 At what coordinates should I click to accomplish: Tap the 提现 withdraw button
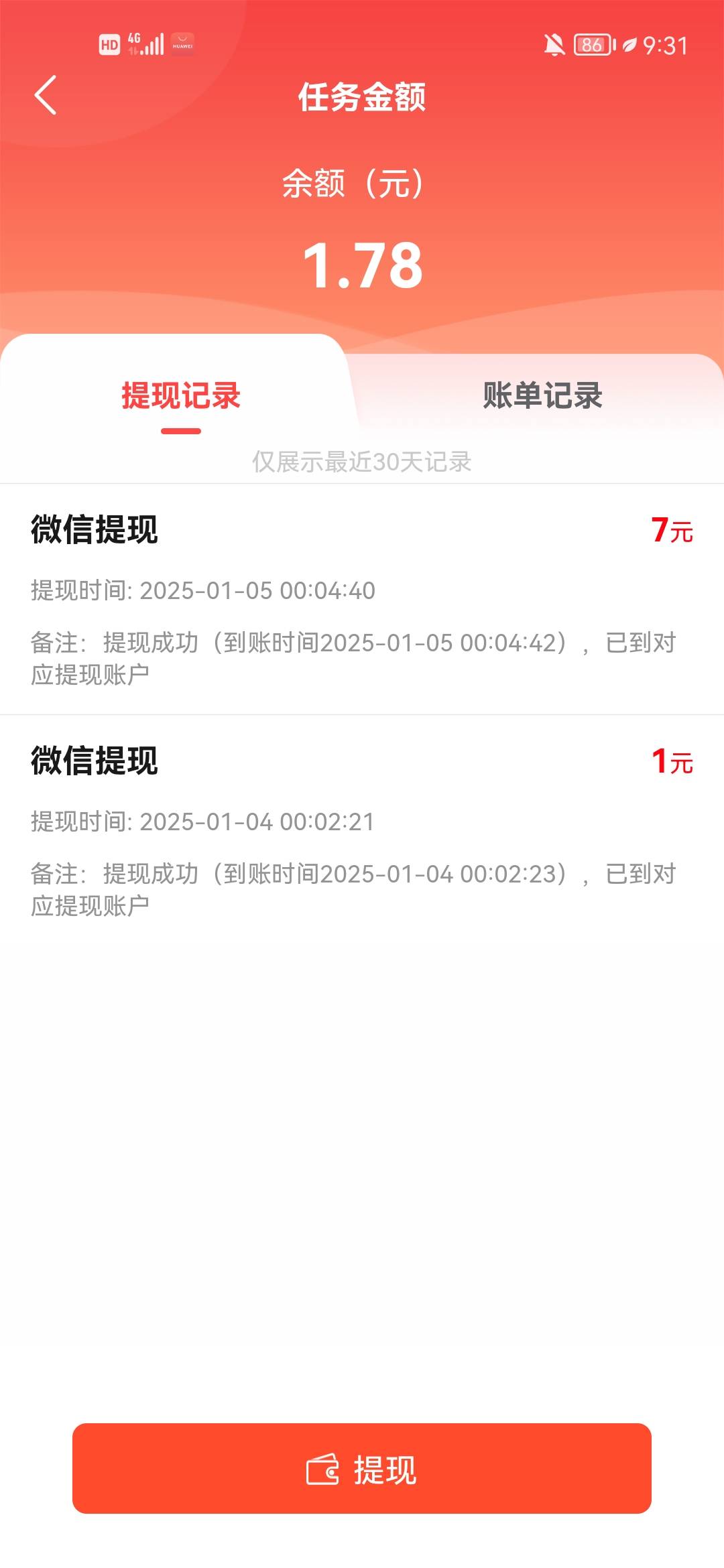pyautogui.click(x=362, y=1468)
